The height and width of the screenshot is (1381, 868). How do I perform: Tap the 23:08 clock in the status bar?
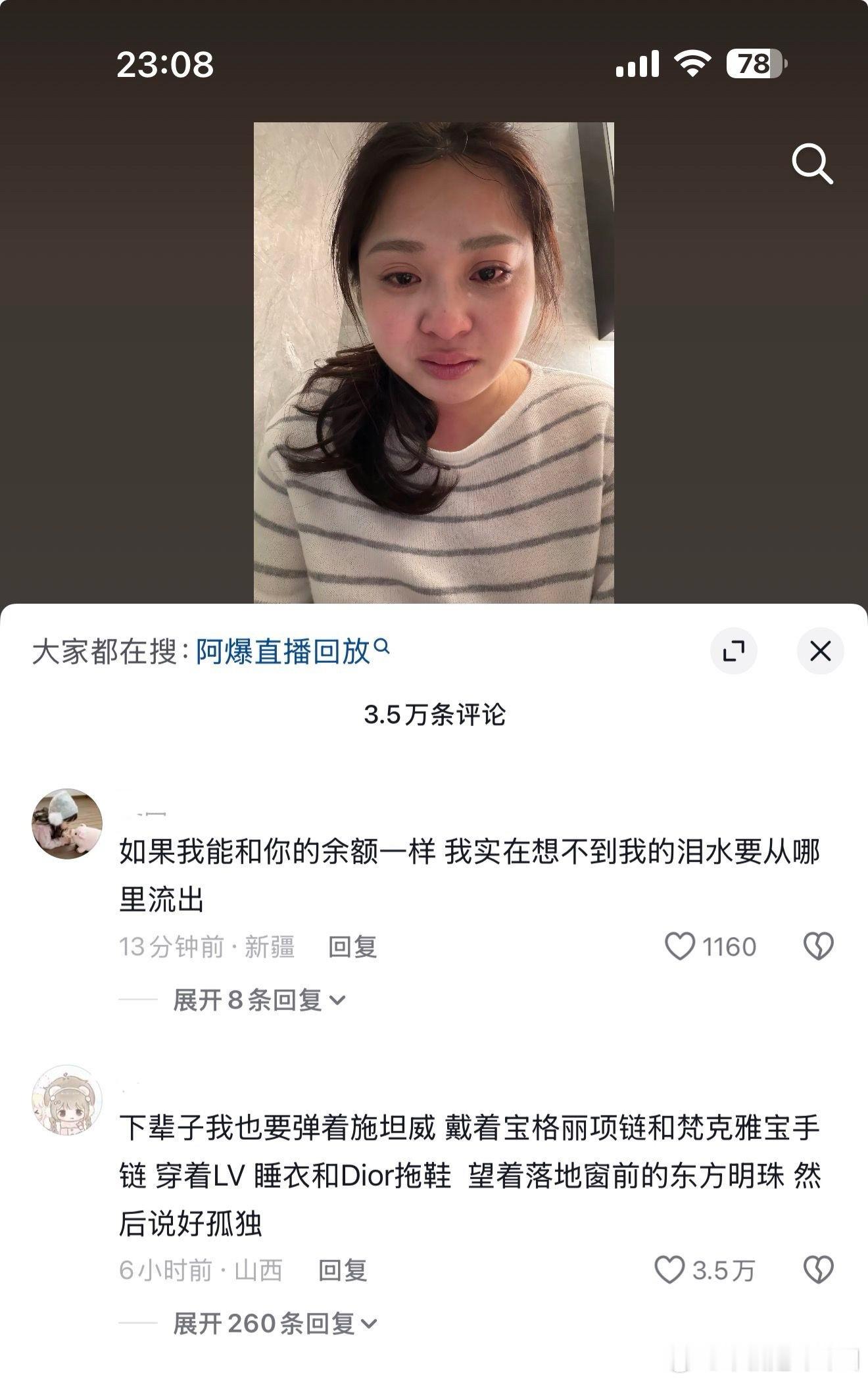click(x=163, y=63)
